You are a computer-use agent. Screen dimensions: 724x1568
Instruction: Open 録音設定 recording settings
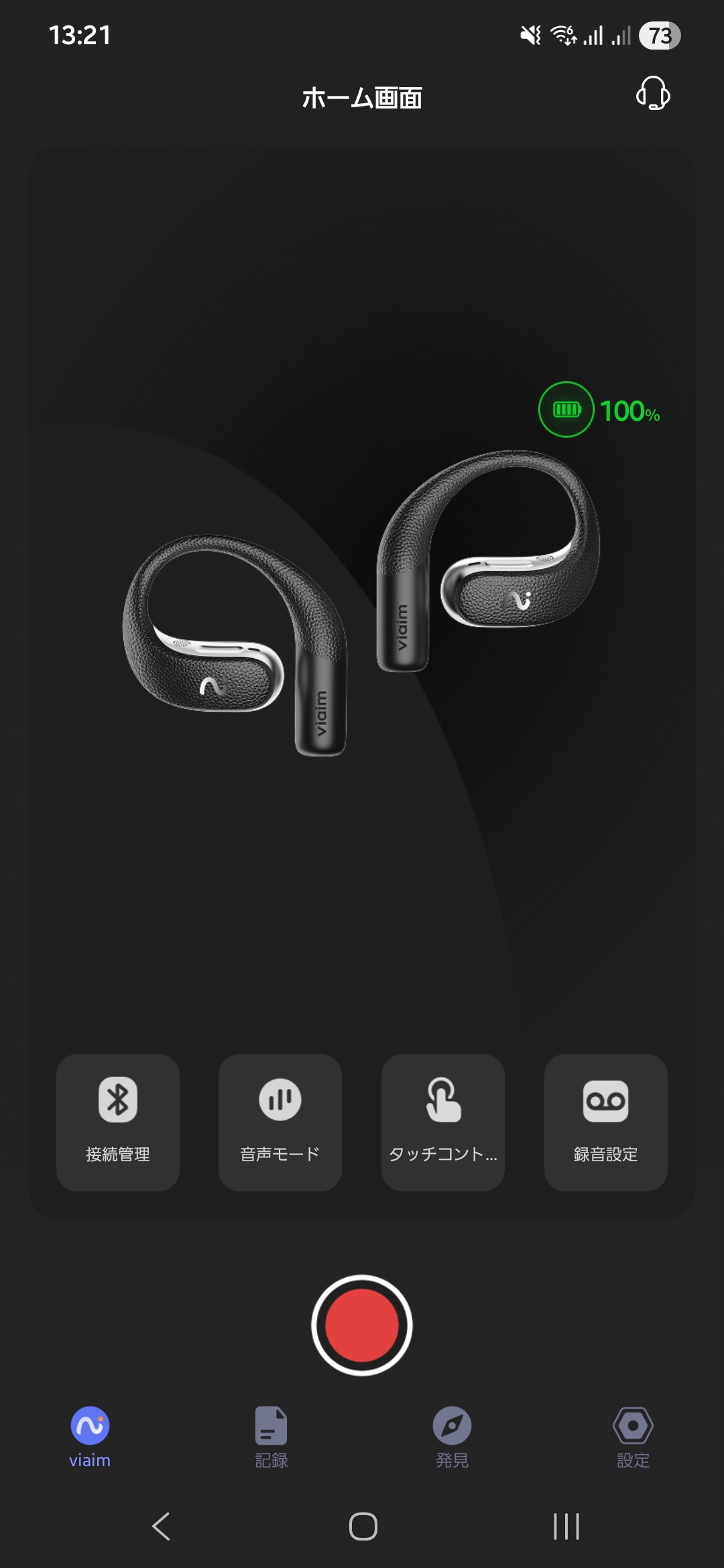click(605, 1122)
